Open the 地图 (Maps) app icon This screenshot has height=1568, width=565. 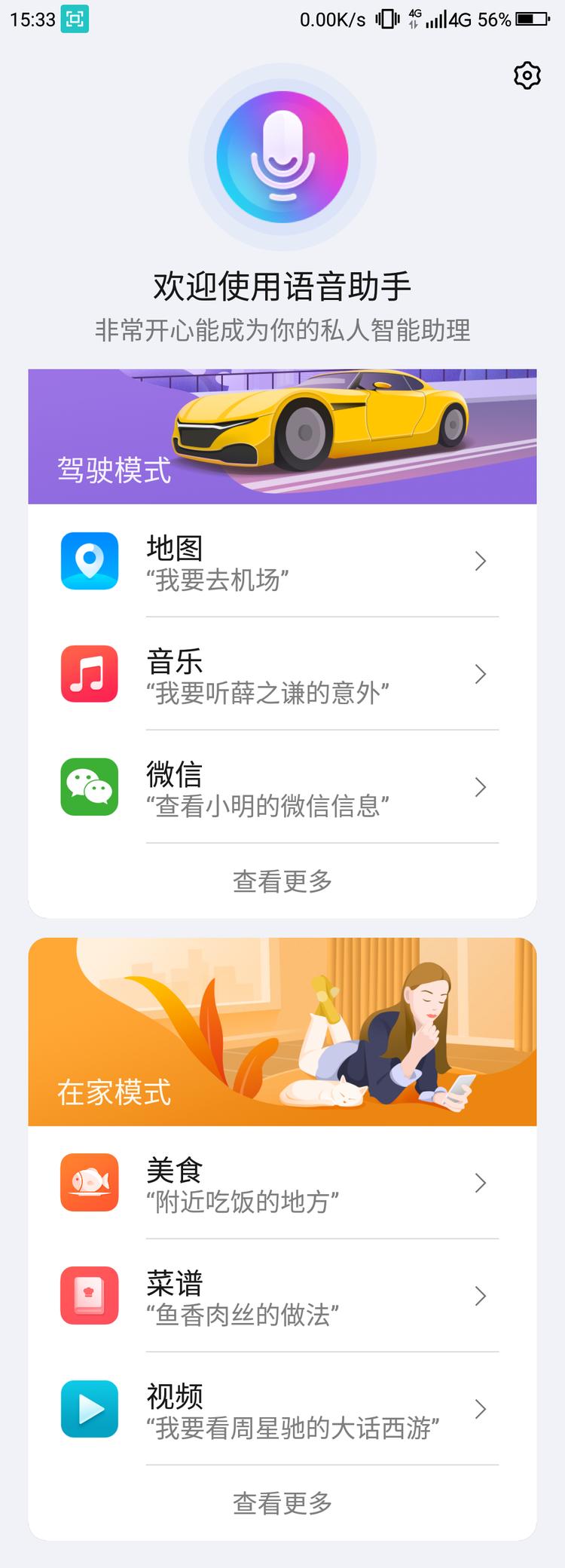(x=89, y=562)
